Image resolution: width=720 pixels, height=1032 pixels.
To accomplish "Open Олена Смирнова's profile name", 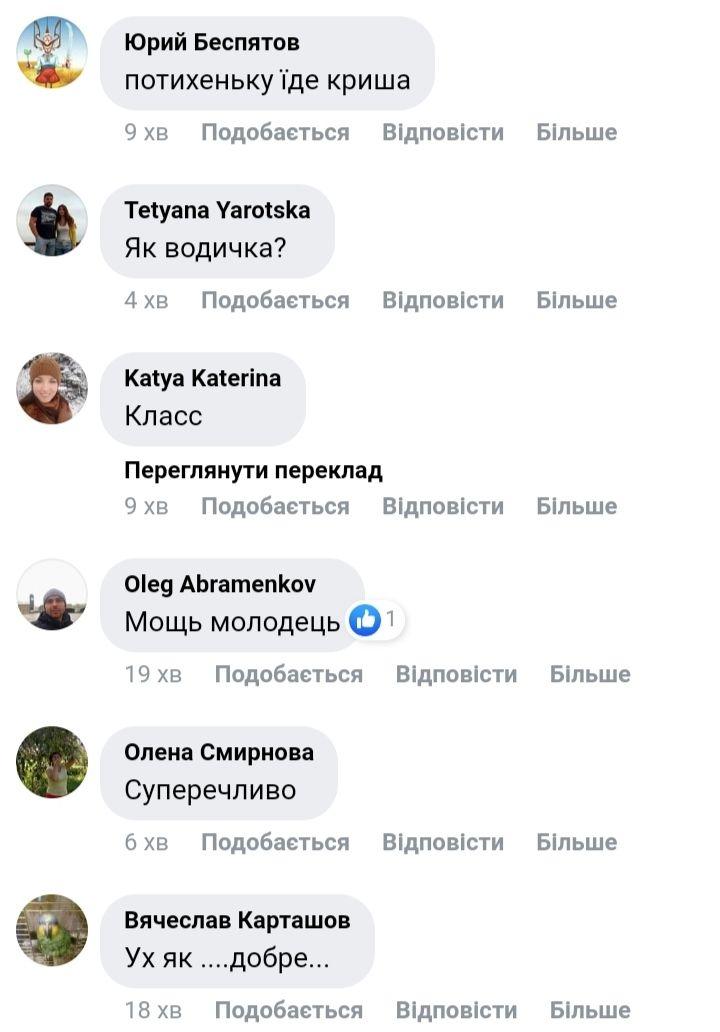I will (x=218, y=752).
